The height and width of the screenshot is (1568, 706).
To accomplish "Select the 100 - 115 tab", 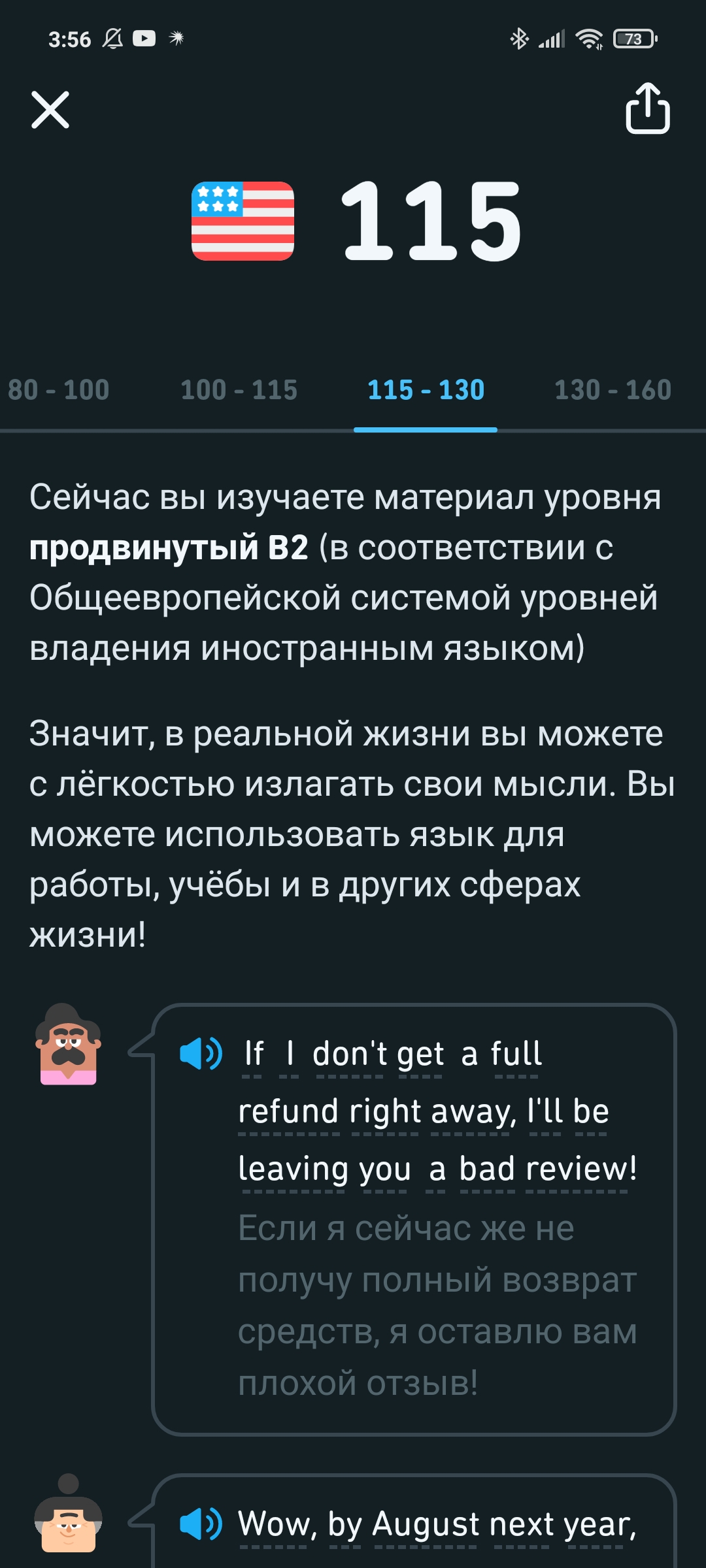I will click(239, 390).
